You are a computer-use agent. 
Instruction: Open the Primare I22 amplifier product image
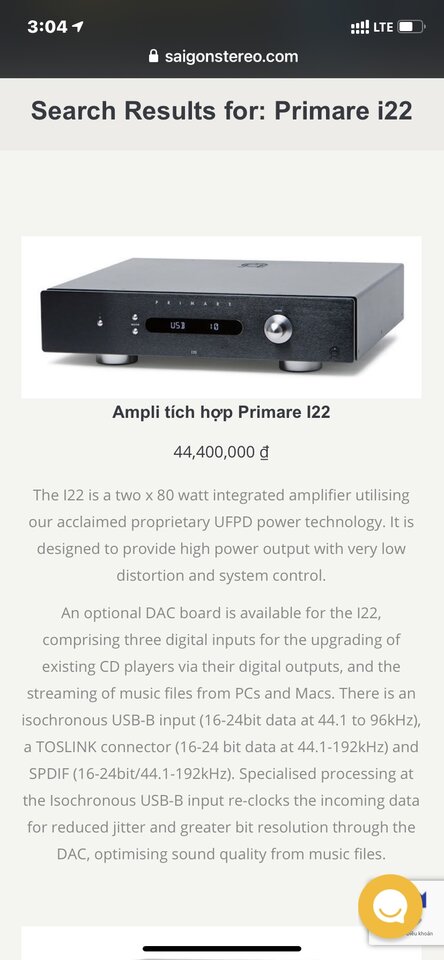[x=221, y=317]
